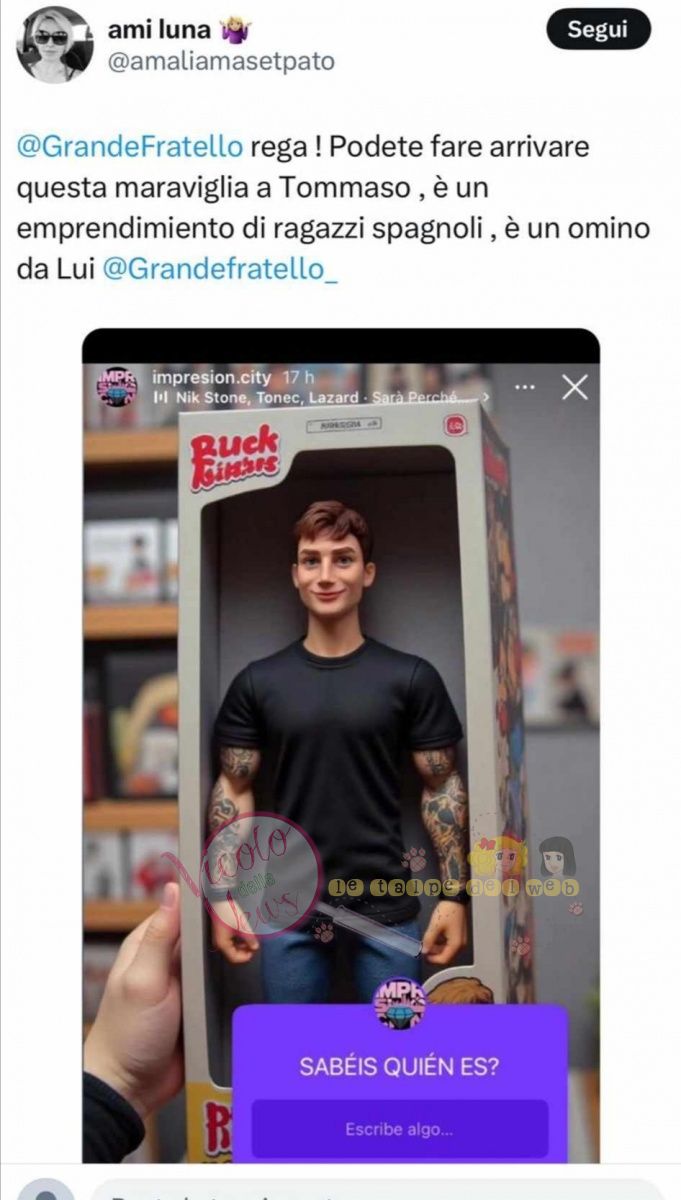
Task: Open the @GrandeFratello mention link
Action: (x=130, y=147)
